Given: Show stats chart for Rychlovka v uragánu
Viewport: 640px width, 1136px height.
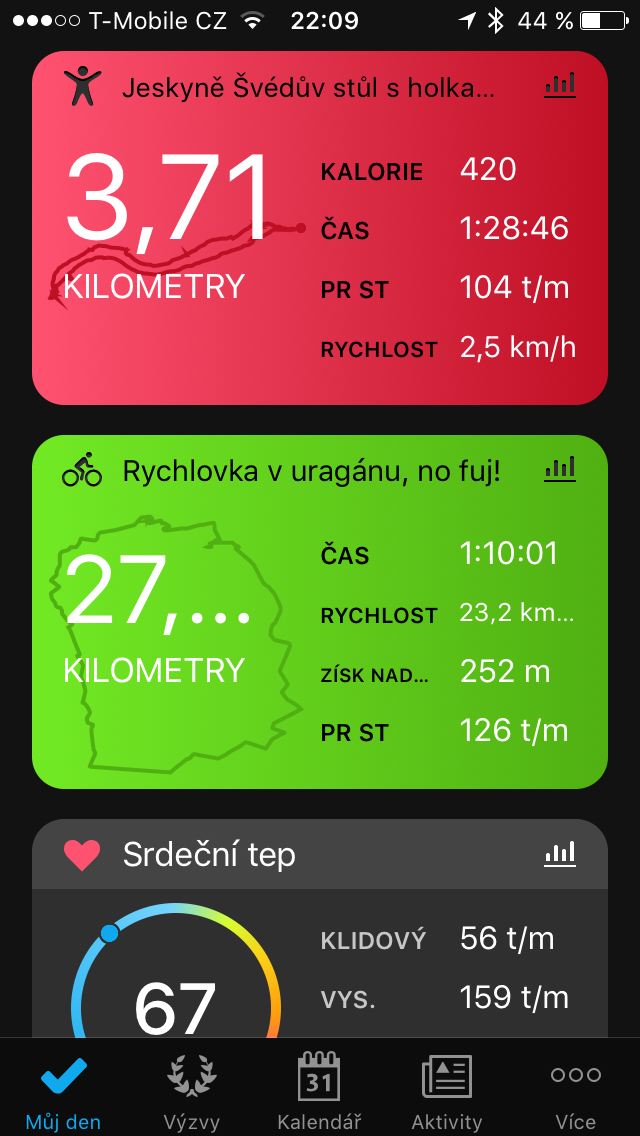Looking at the screenshot, I should coord(560,469).
